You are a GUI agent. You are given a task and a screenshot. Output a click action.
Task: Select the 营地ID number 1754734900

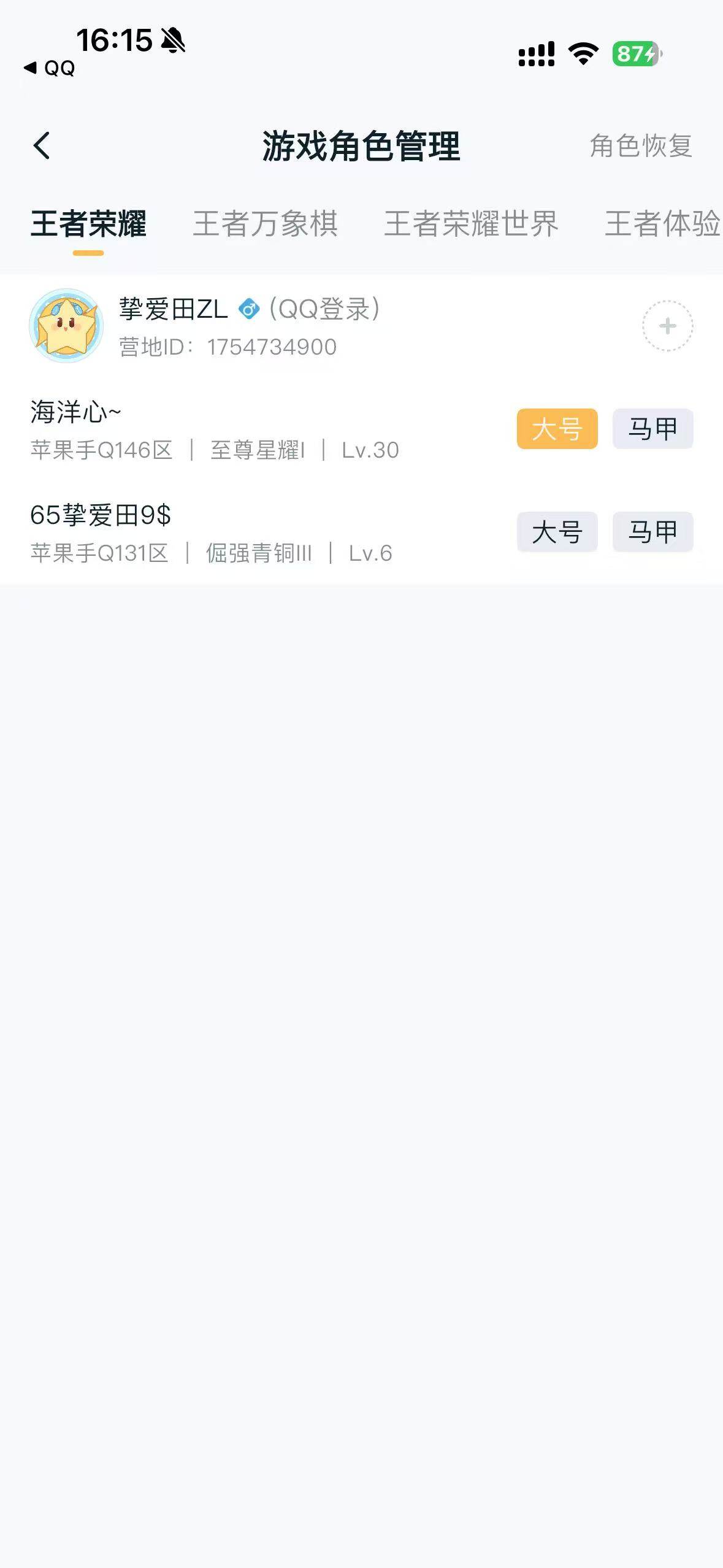(x=270, y=347)
